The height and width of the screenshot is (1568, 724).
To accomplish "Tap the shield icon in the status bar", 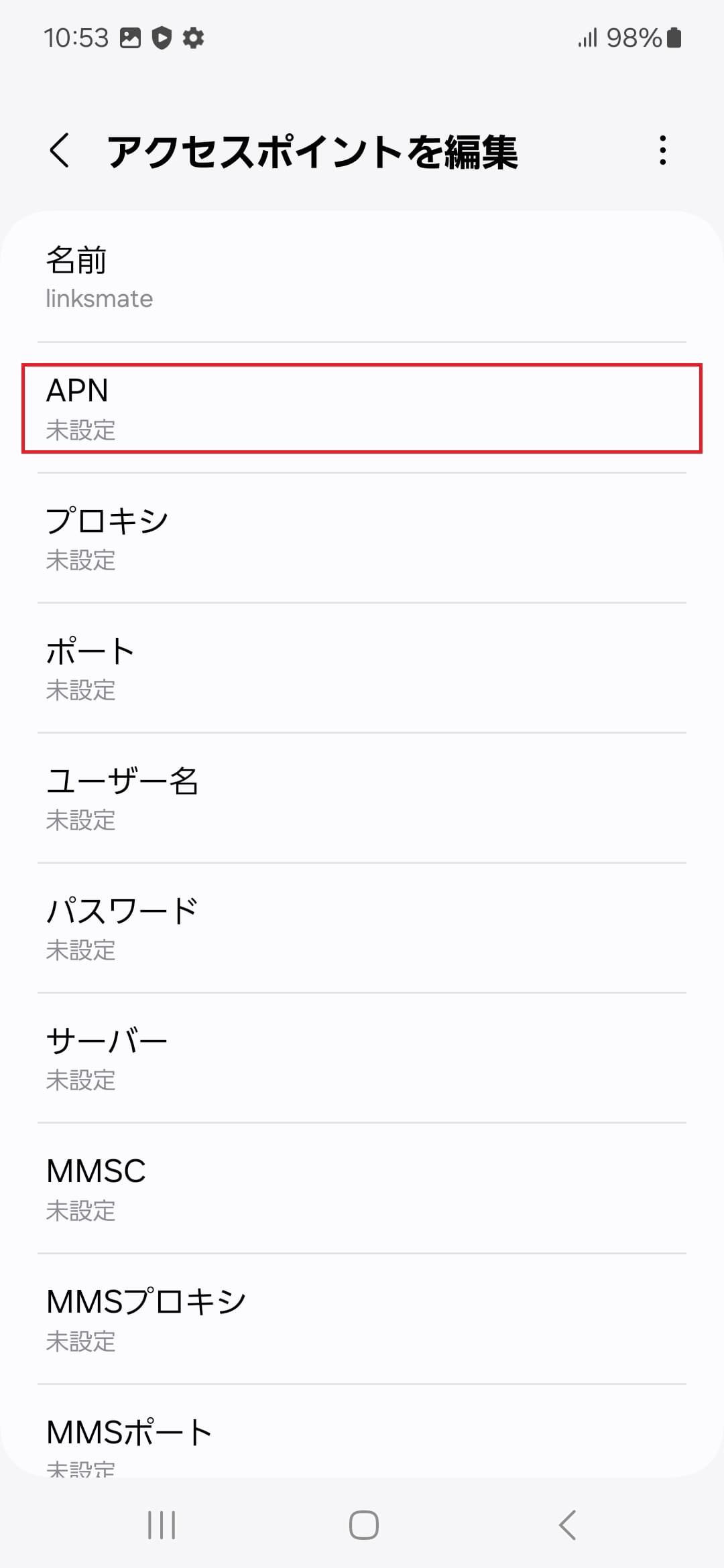I will pyautogui.click(x=161, y=38).
